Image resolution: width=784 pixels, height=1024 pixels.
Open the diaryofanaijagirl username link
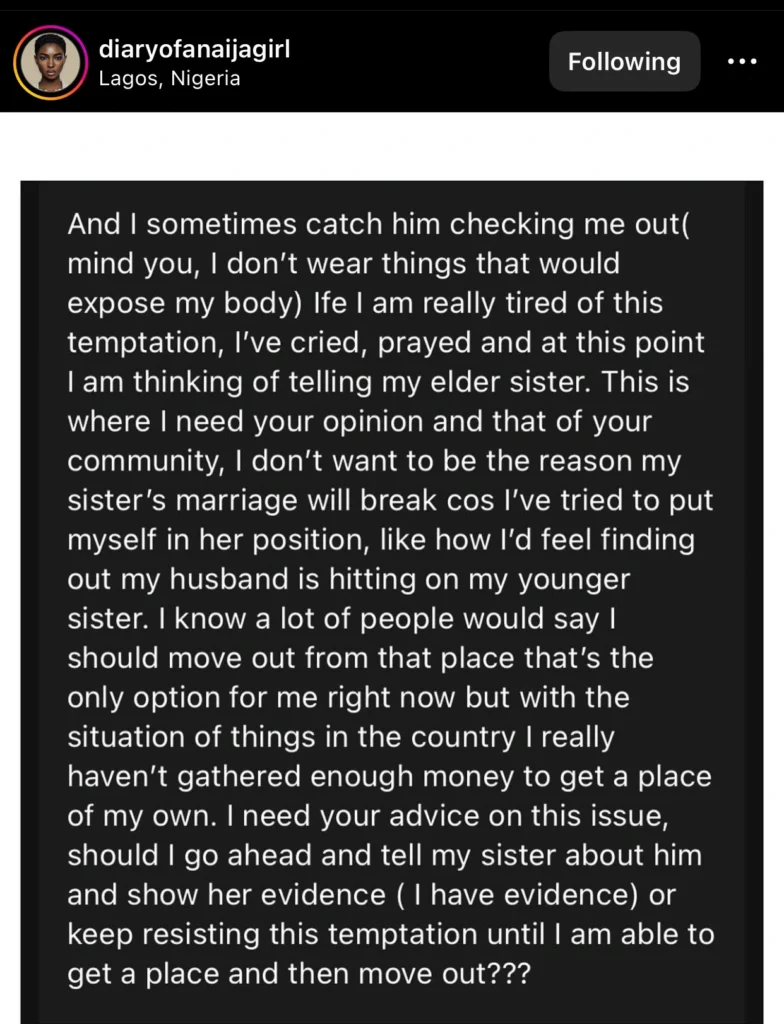pyautogui.click(x=195, y=44)
